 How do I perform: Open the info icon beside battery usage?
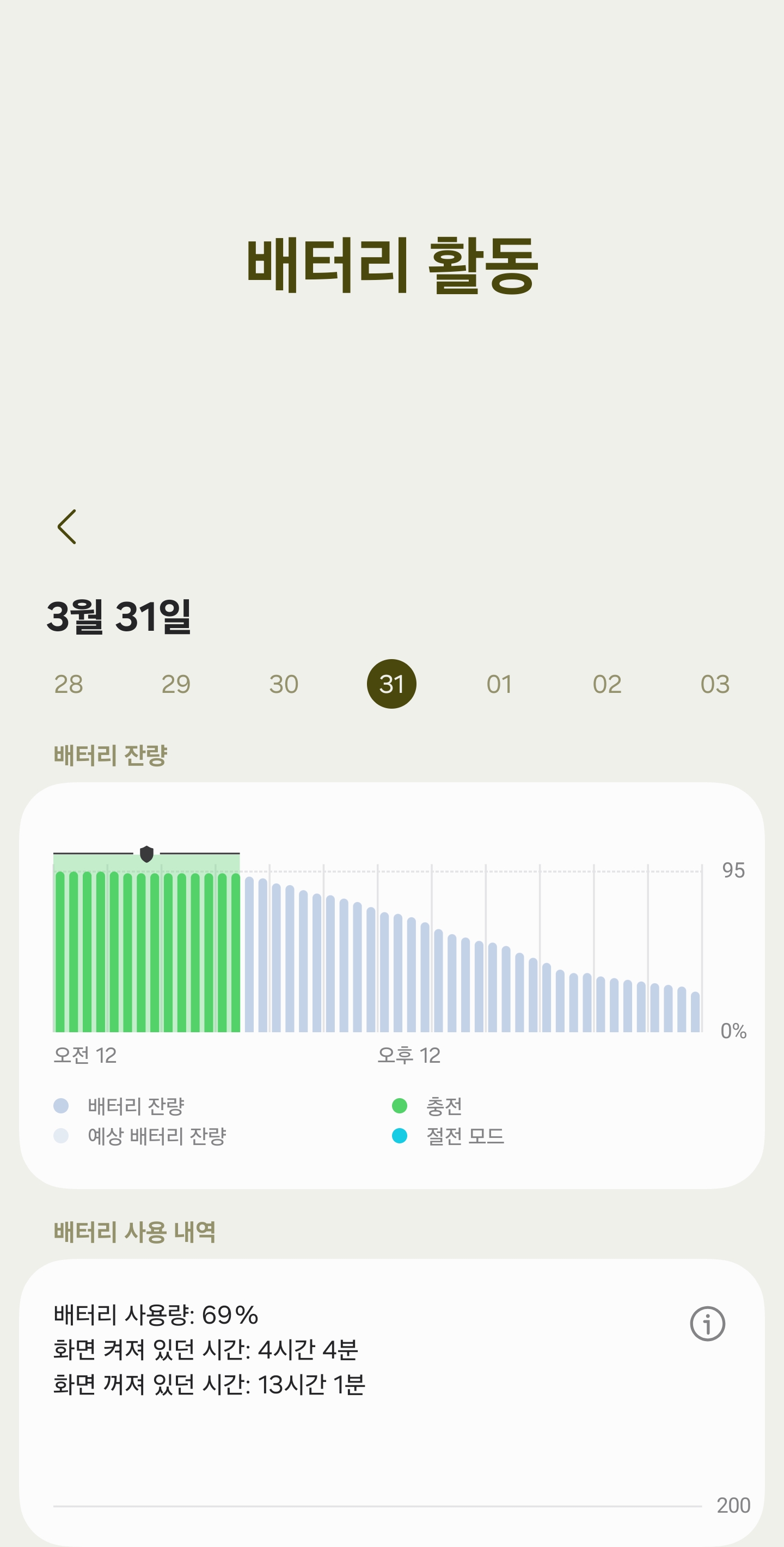707,1324
